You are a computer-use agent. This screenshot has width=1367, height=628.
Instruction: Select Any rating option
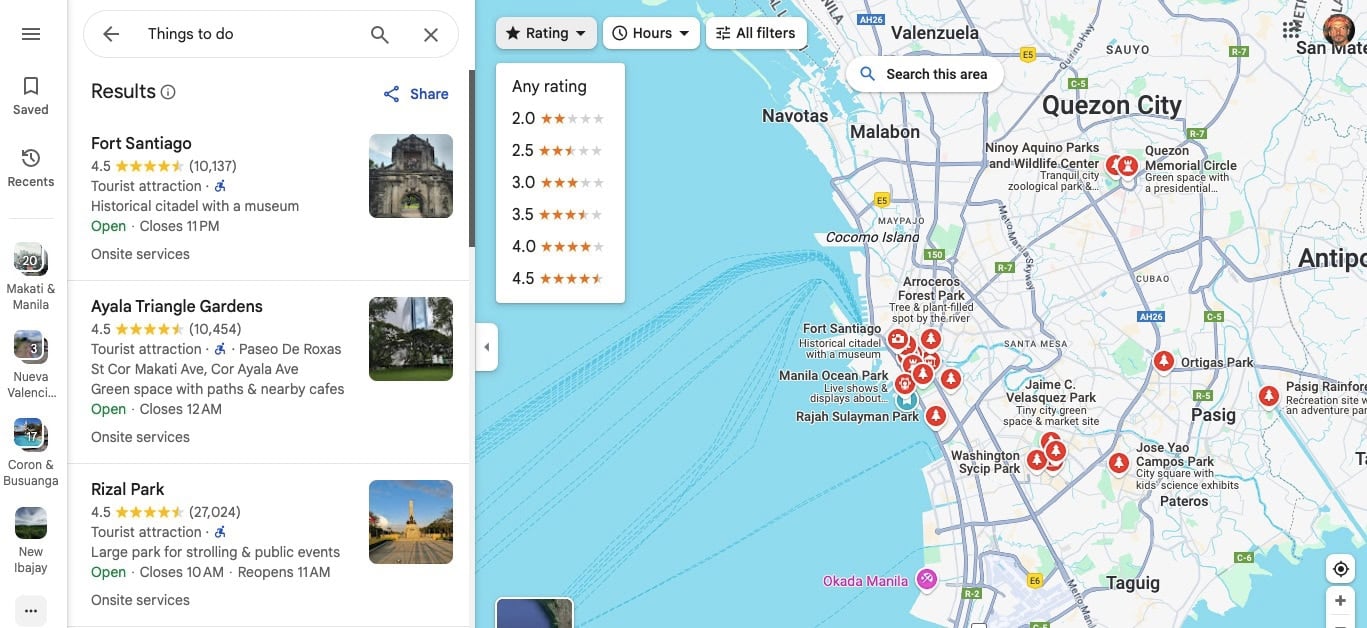click(549, 86)
